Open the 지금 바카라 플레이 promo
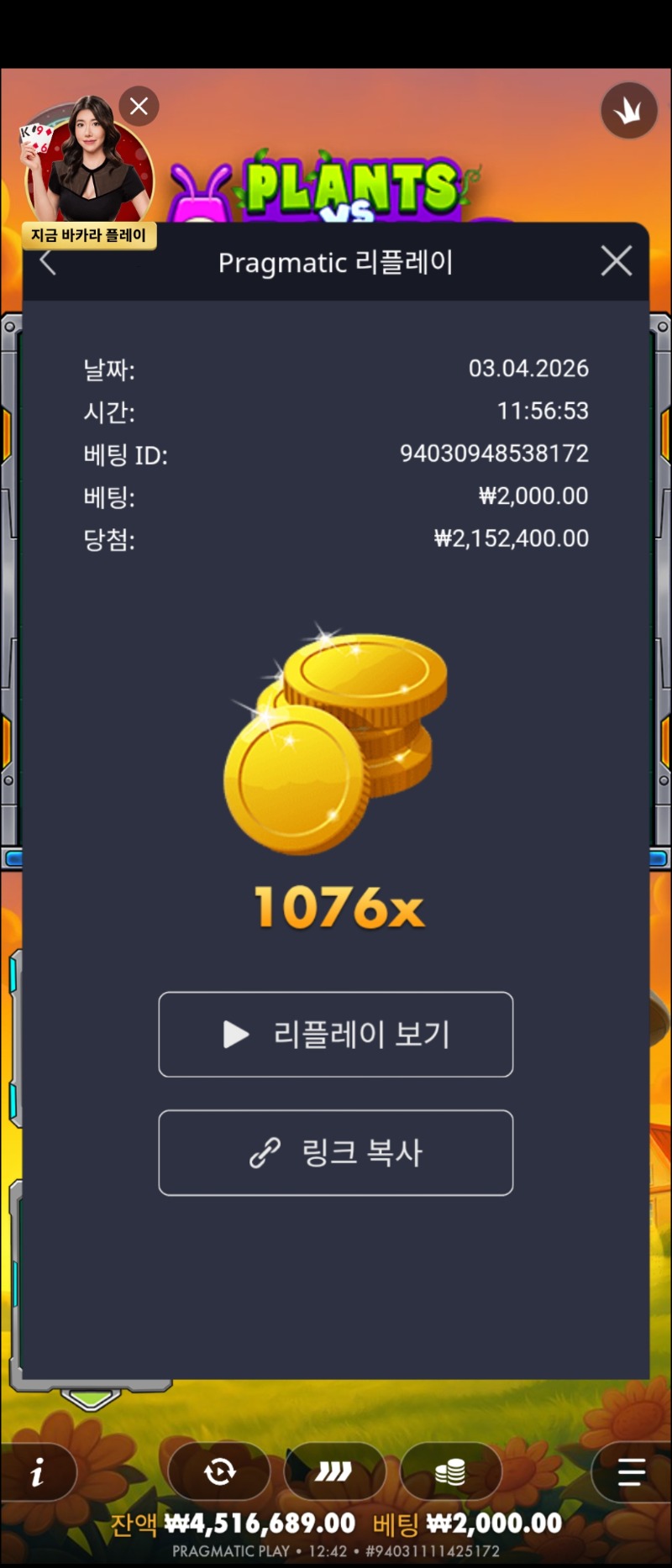Screen dimensions: 672x1568 click(x=88, y=236)
